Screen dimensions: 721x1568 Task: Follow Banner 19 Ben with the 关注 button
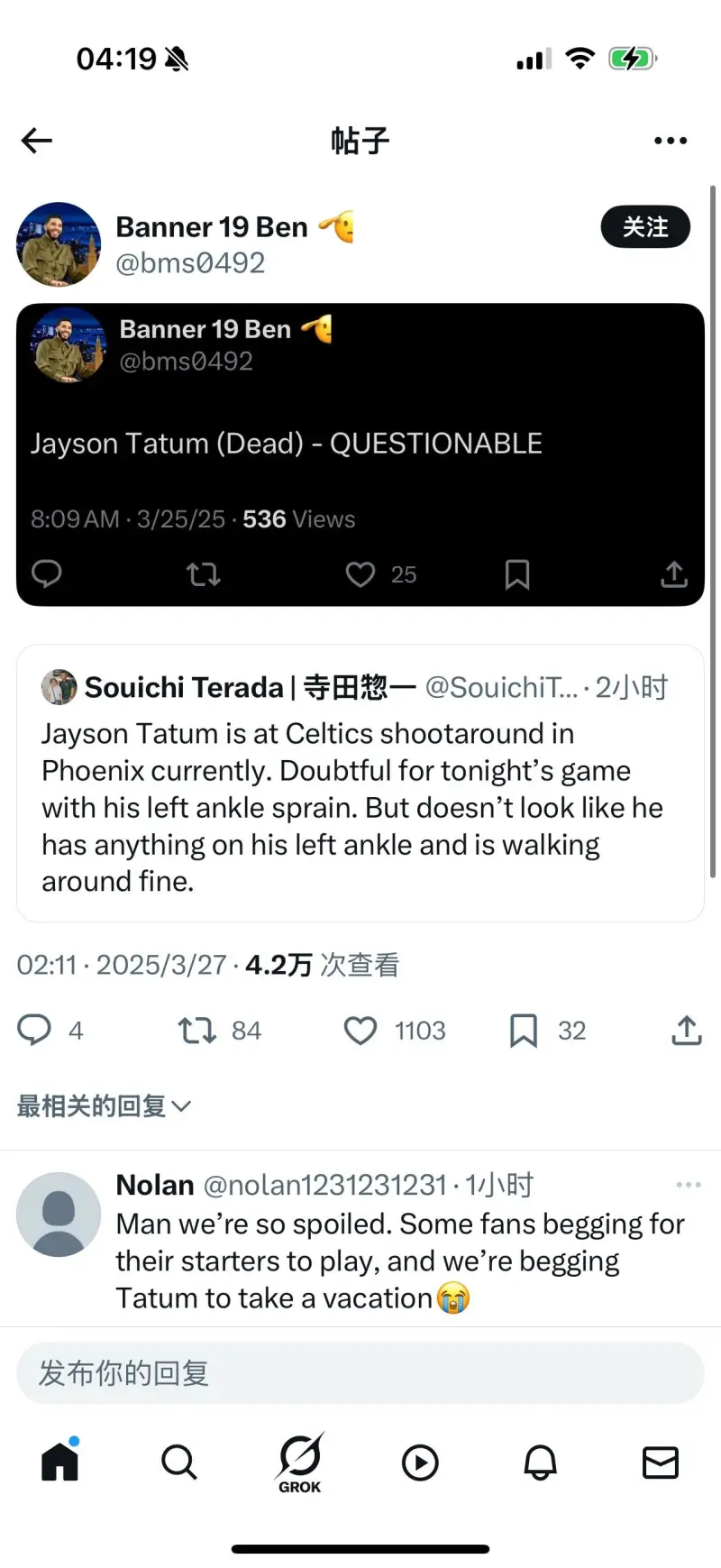tap(645, 227)
